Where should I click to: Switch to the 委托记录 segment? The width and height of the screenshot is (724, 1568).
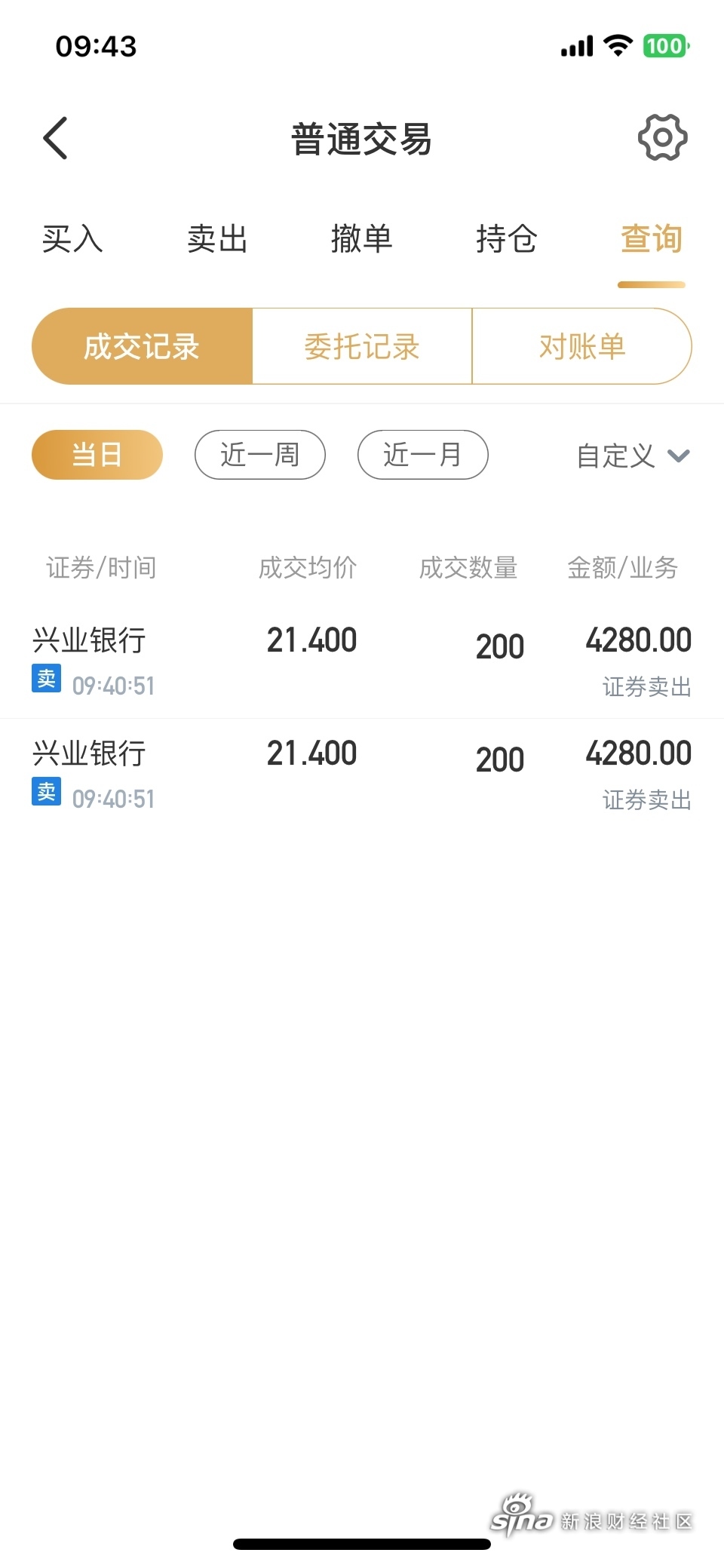[362, 346]
